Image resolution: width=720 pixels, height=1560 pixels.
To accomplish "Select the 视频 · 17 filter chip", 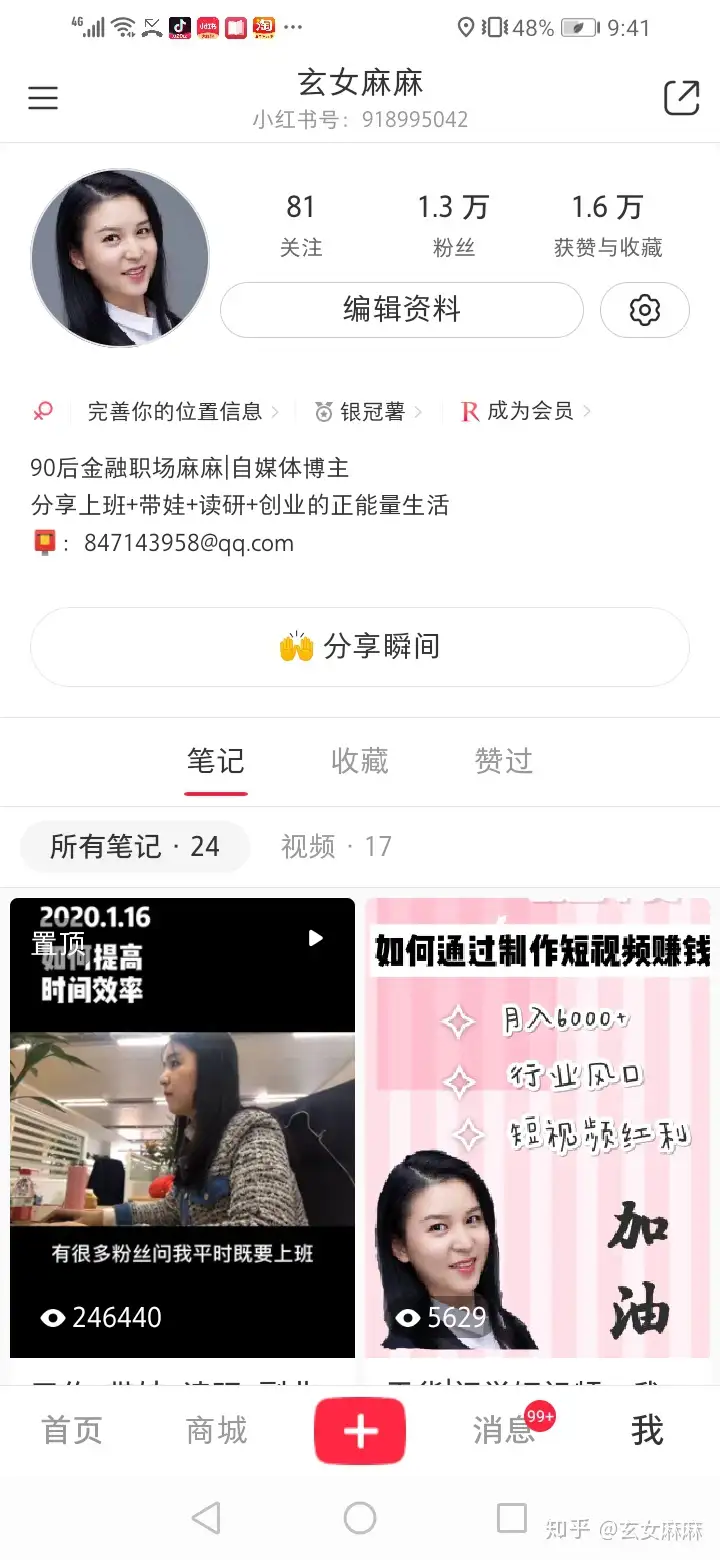I will tap(336, 846).
